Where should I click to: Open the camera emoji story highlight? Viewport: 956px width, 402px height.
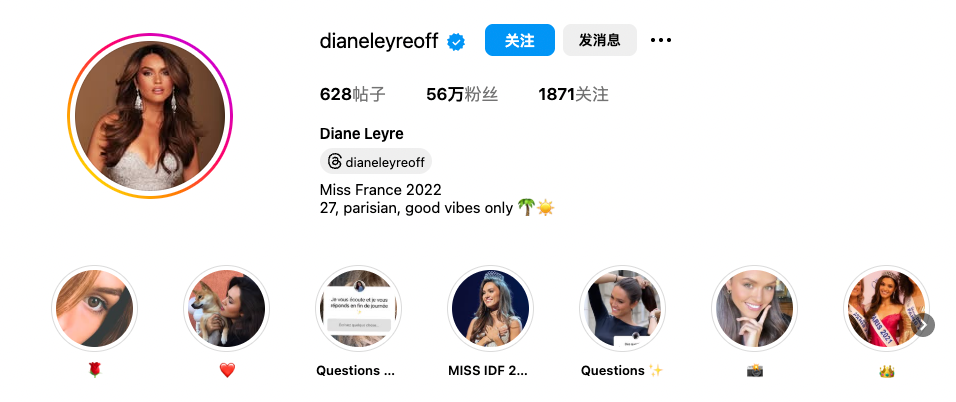(x=754, y=309)
